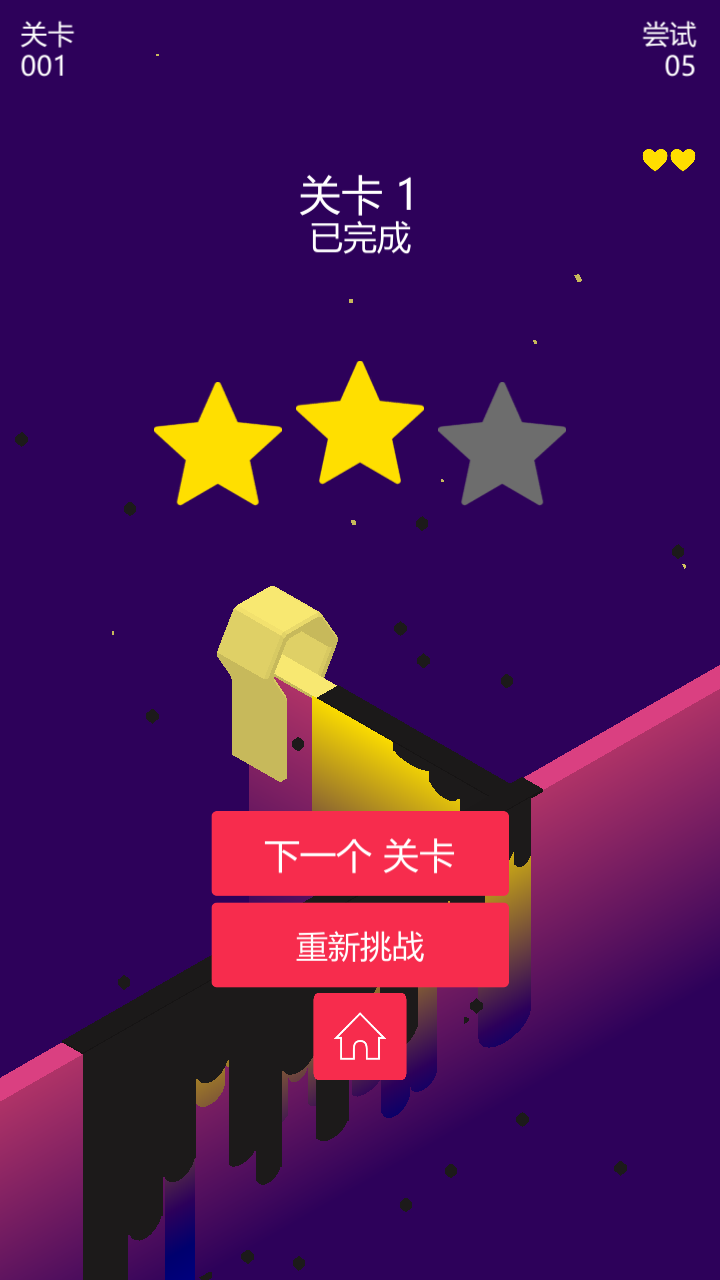This screenshot has width=720, height=1280.
Task: Tap the red next-level button label
Action: 360,855
